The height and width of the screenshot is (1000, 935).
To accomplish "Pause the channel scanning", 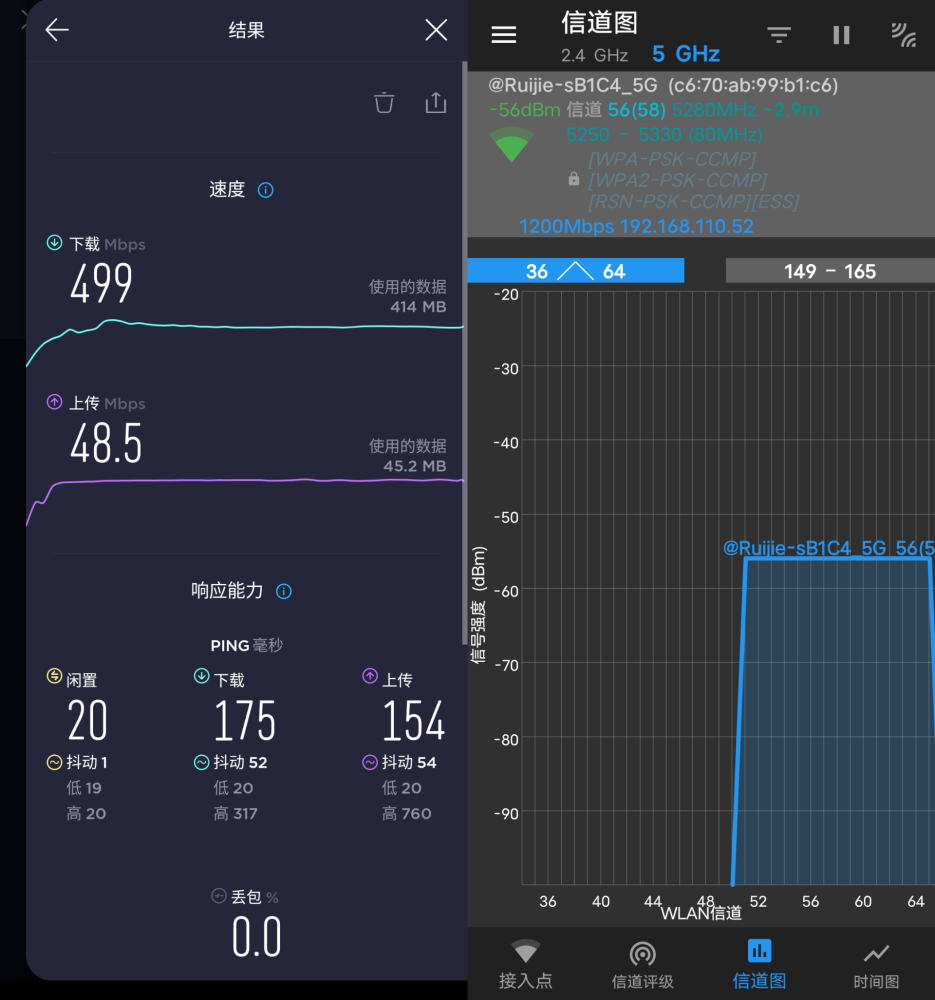I will point(841,35).
